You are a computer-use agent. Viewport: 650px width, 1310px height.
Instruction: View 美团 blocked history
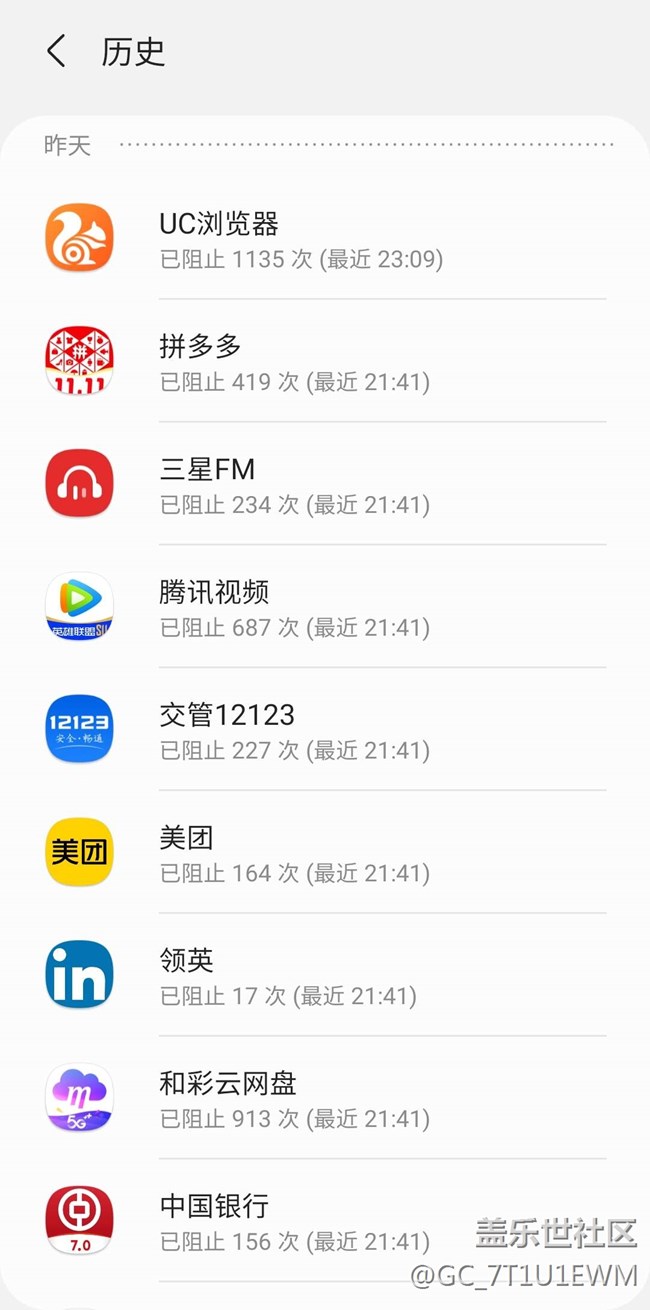click(x=325, y=854)
